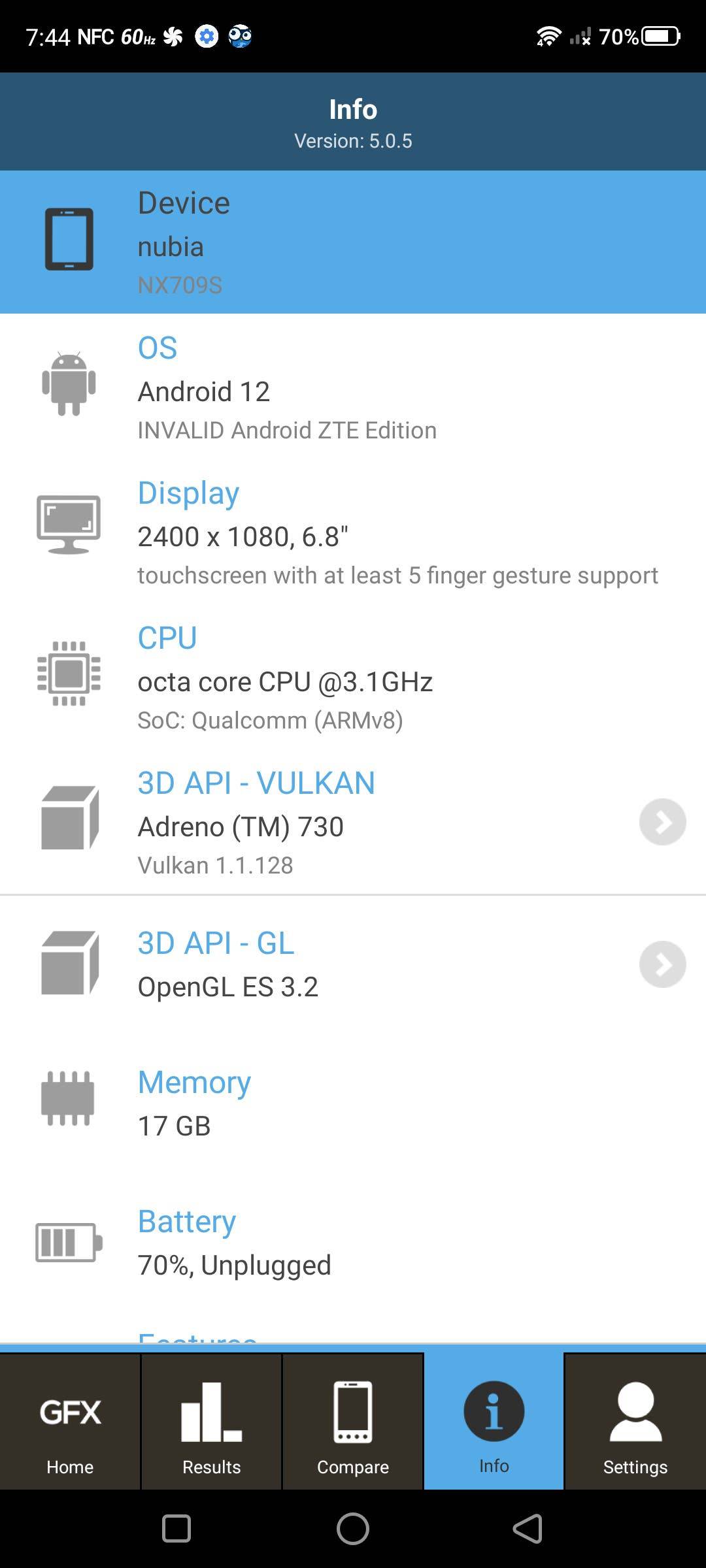Tap the system back button

click(x=528, y=1529)
